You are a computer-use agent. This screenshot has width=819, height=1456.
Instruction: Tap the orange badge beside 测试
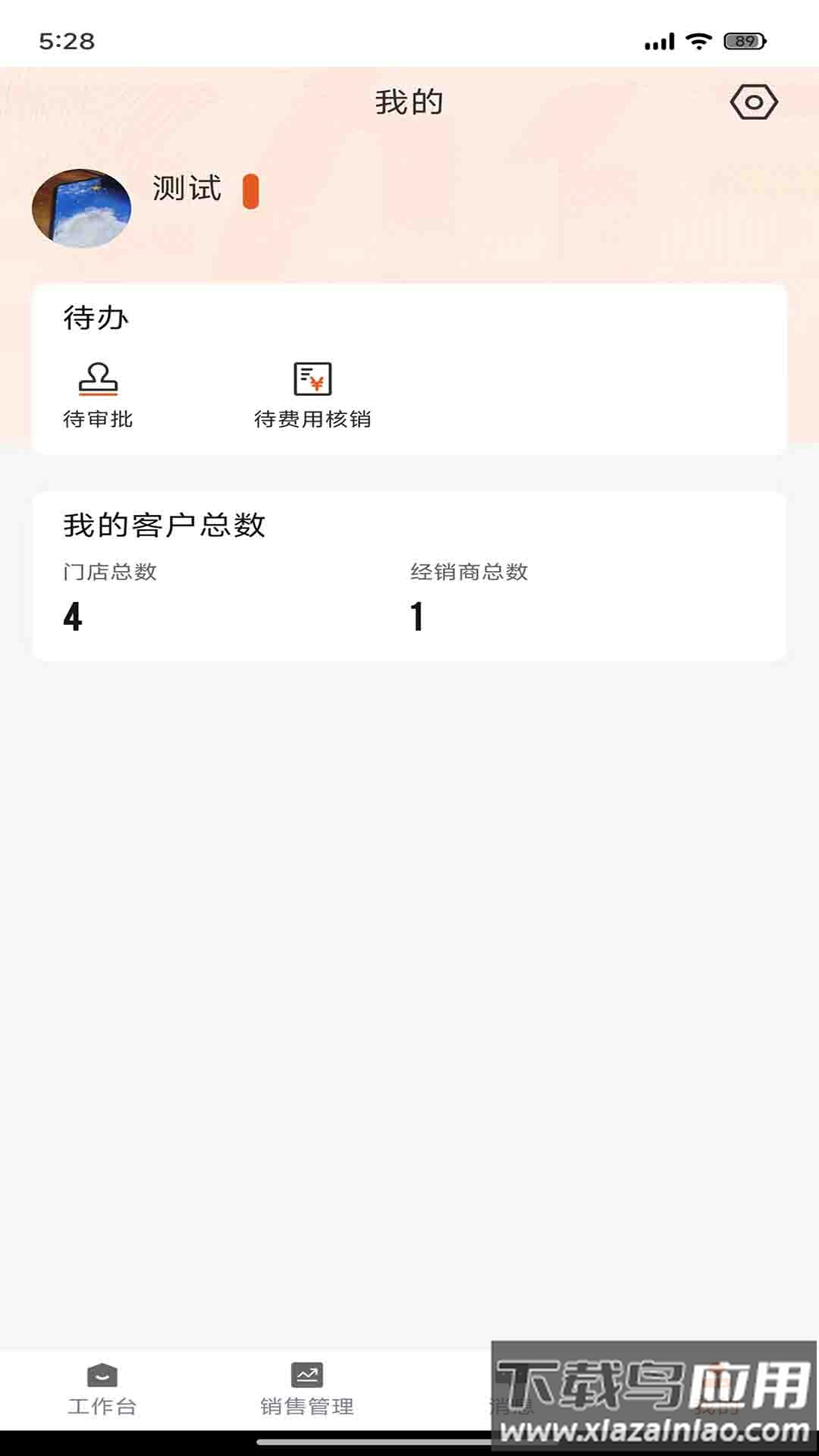coord(250,192)
